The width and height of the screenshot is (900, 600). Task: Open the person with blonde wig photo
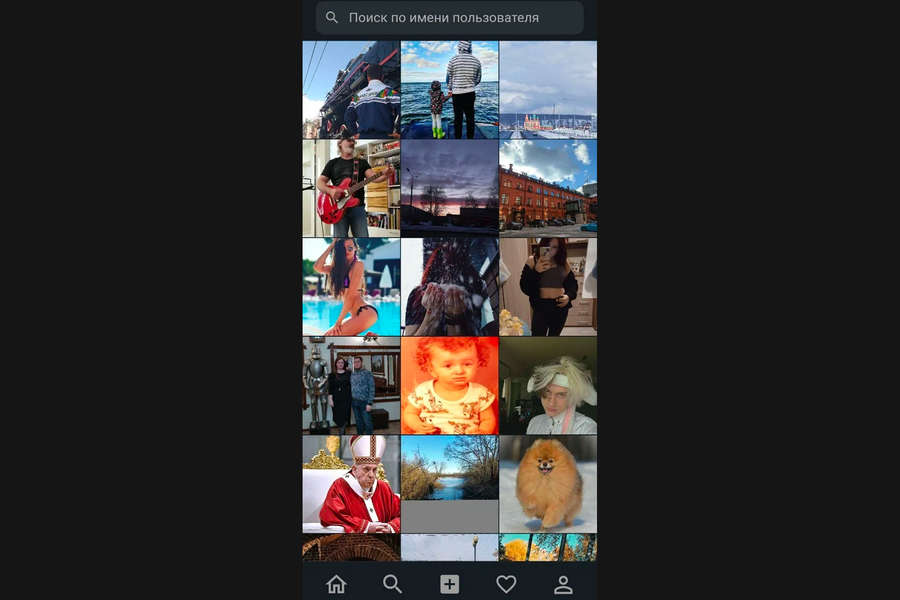click(x=548, y=385)
